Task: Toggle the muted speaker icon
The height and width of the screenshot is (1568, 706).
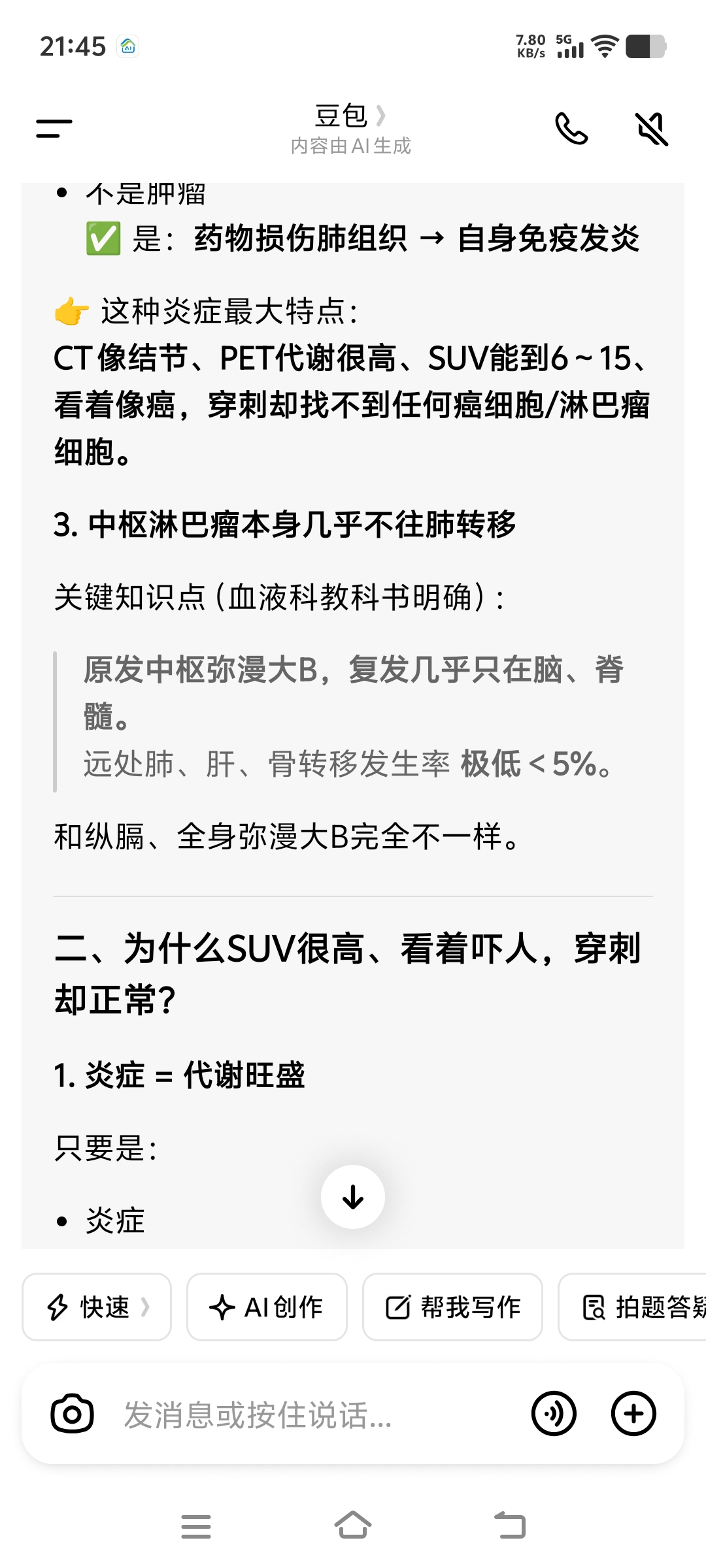Action: pyautogui.click(x=652, y=129)
